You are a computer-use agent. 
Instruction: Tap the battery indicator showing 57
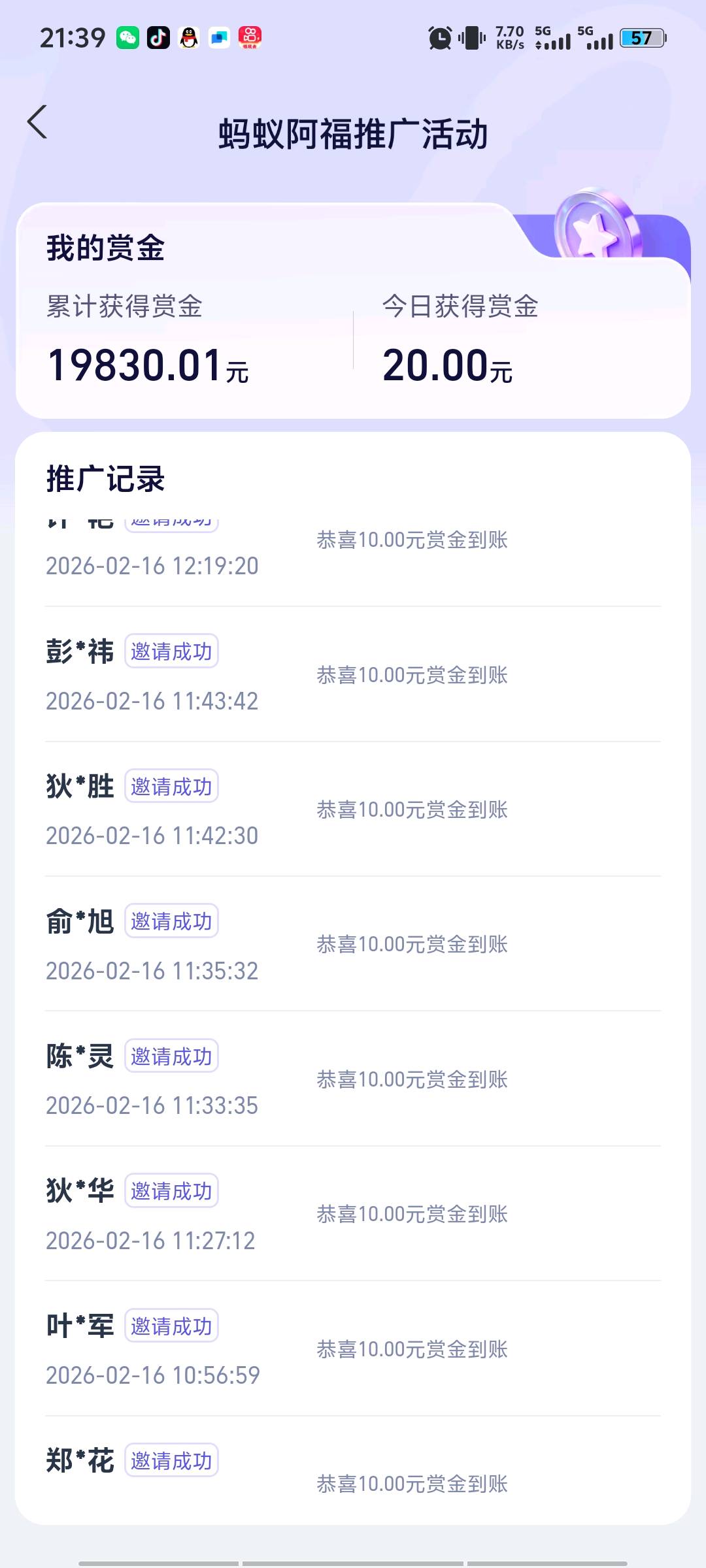point(642,39)
